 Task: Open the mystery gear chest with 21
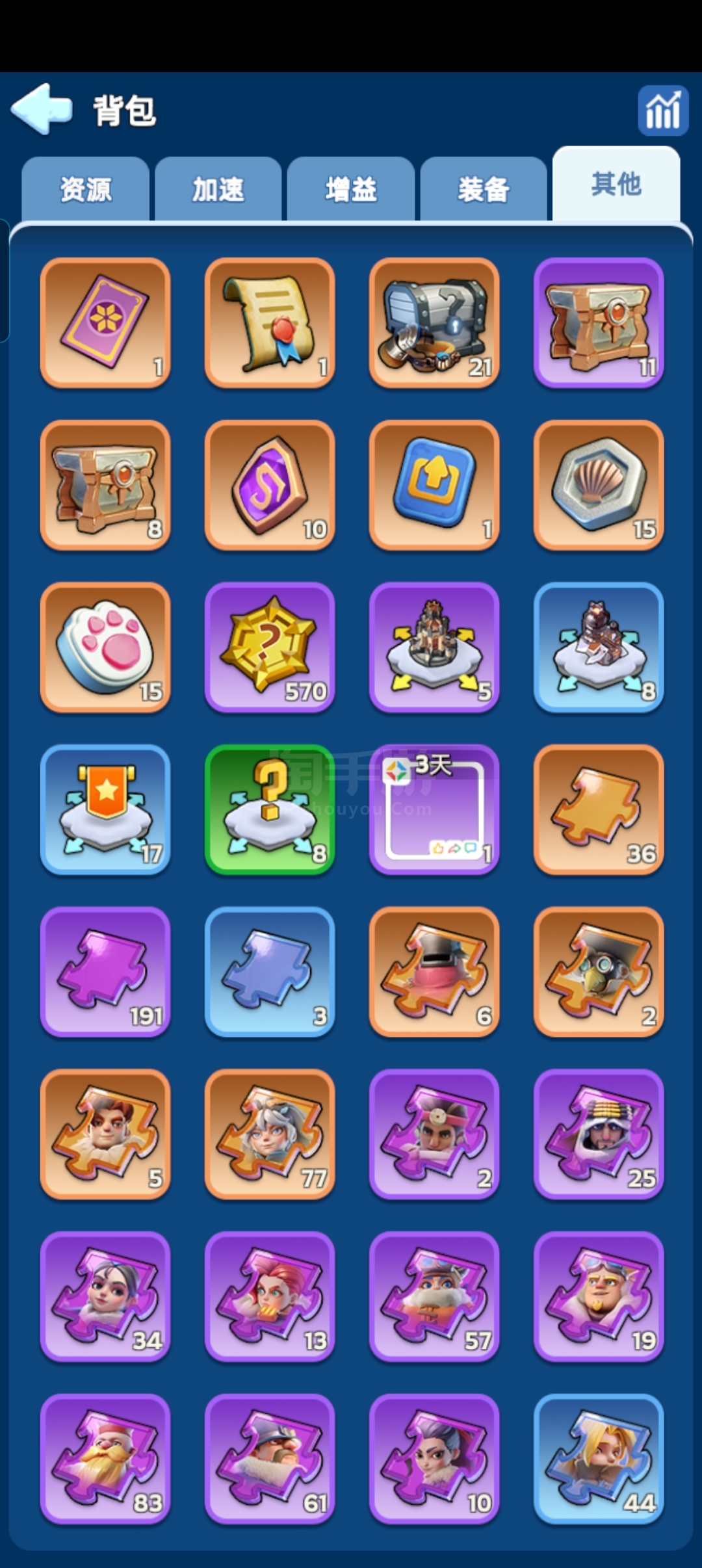point(434,323)
